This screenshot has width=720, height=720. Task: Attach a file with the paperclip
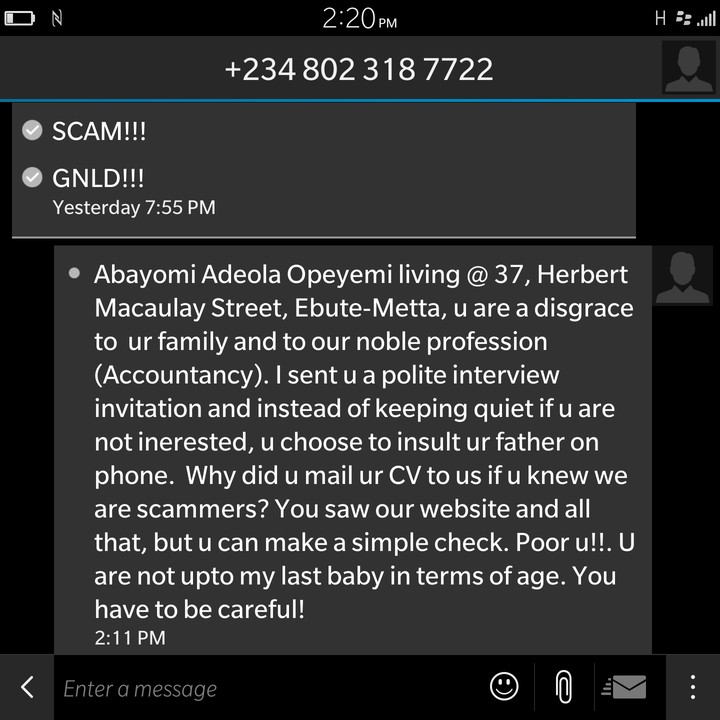pyautogui.click(x=564, y=687)
